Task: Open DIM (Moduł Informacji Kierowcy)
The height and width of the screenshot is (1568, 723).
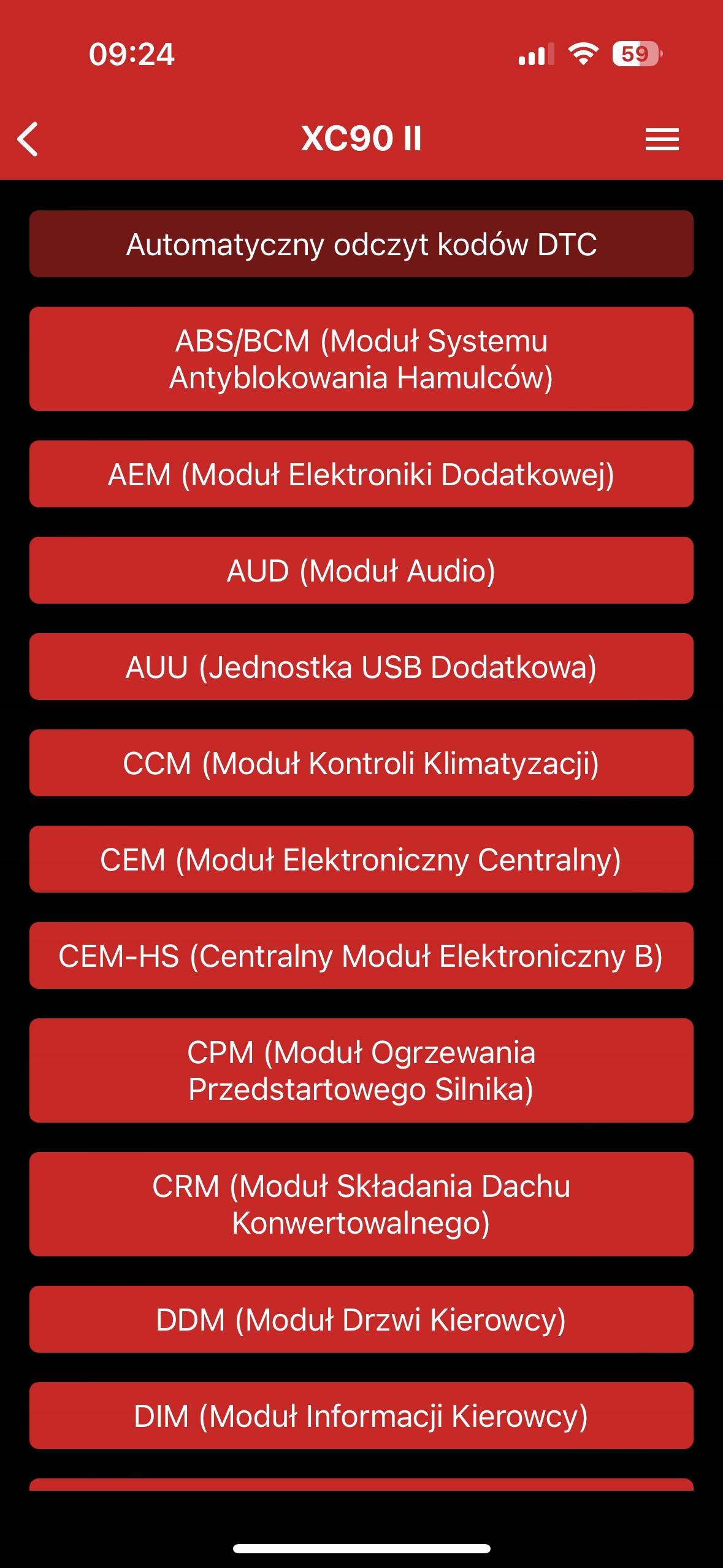Action: [361, 1416]
